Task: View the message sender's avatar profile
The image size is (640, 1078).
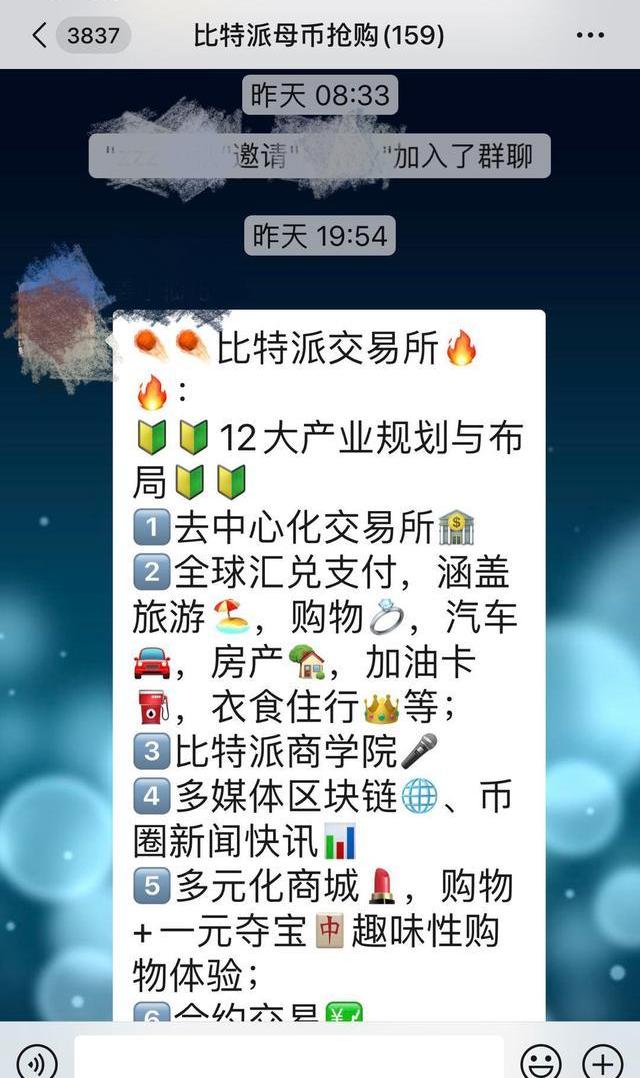Action: pos(62,318)
